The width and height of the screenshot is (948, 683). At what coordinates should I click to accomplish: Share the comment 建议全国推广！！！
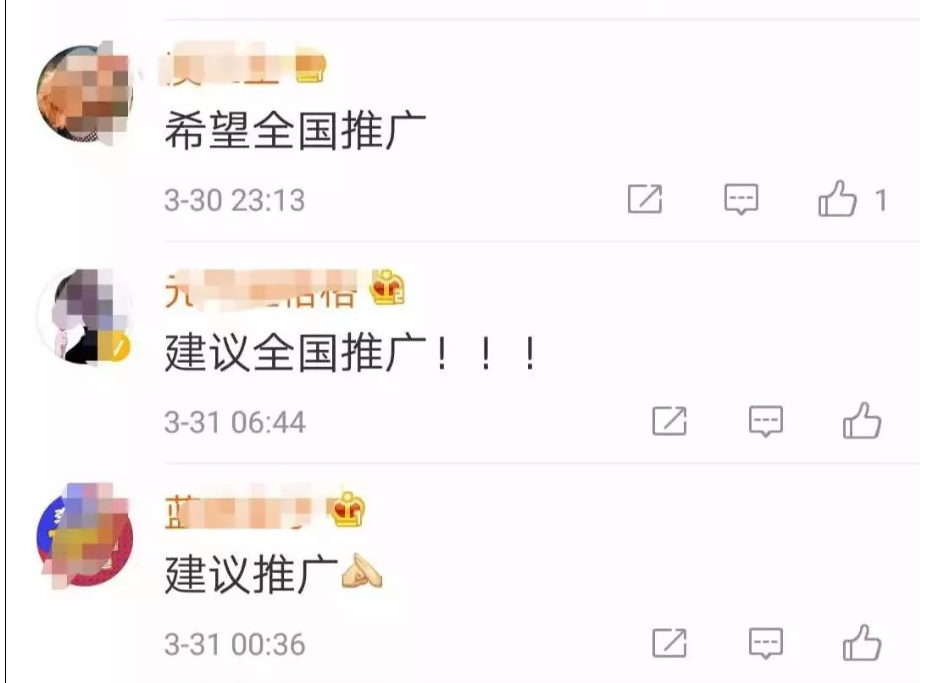coord(669,421)
